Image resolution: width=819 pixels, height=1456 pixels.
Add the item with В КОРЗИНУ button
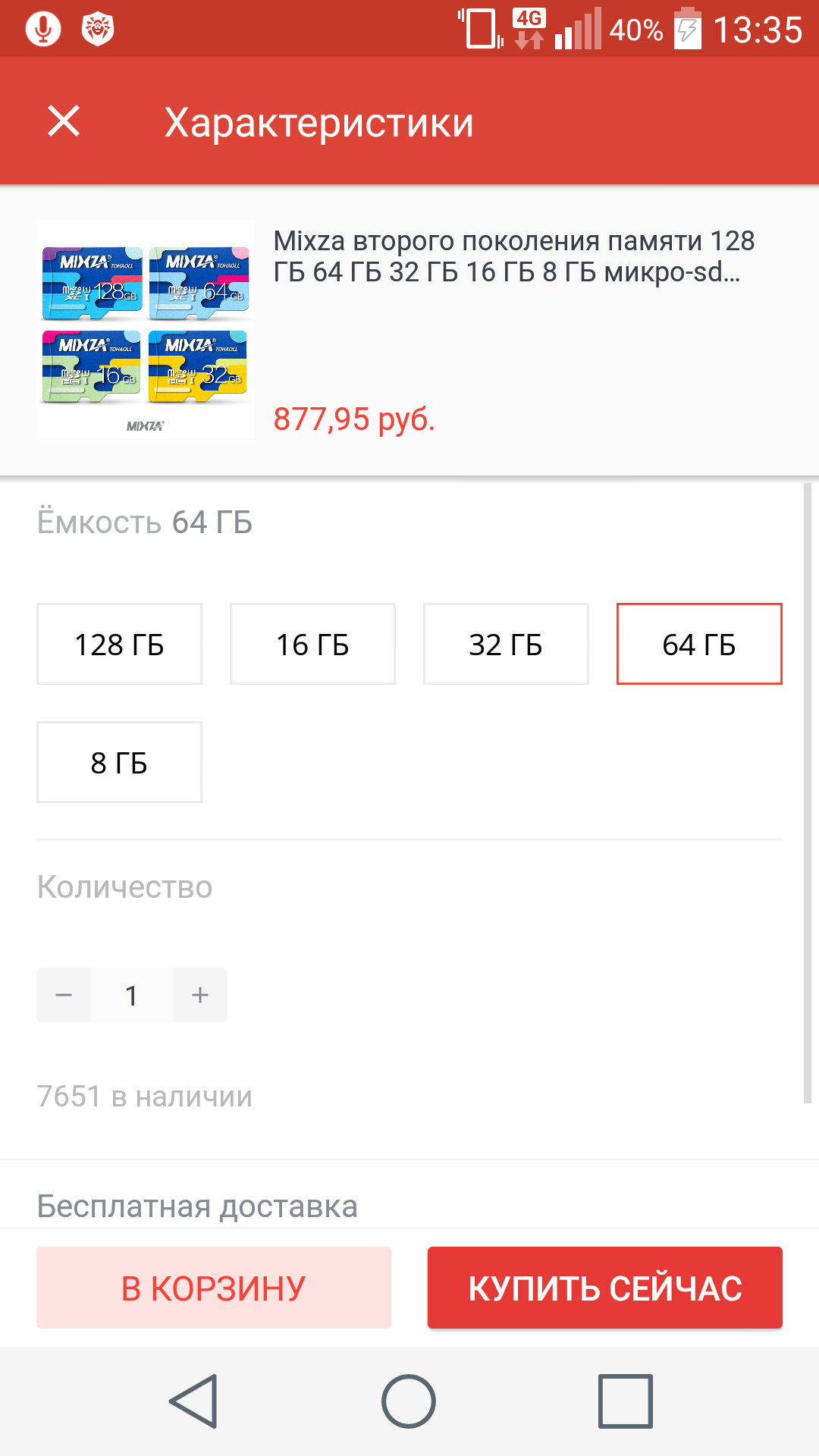click(213, 1287)
